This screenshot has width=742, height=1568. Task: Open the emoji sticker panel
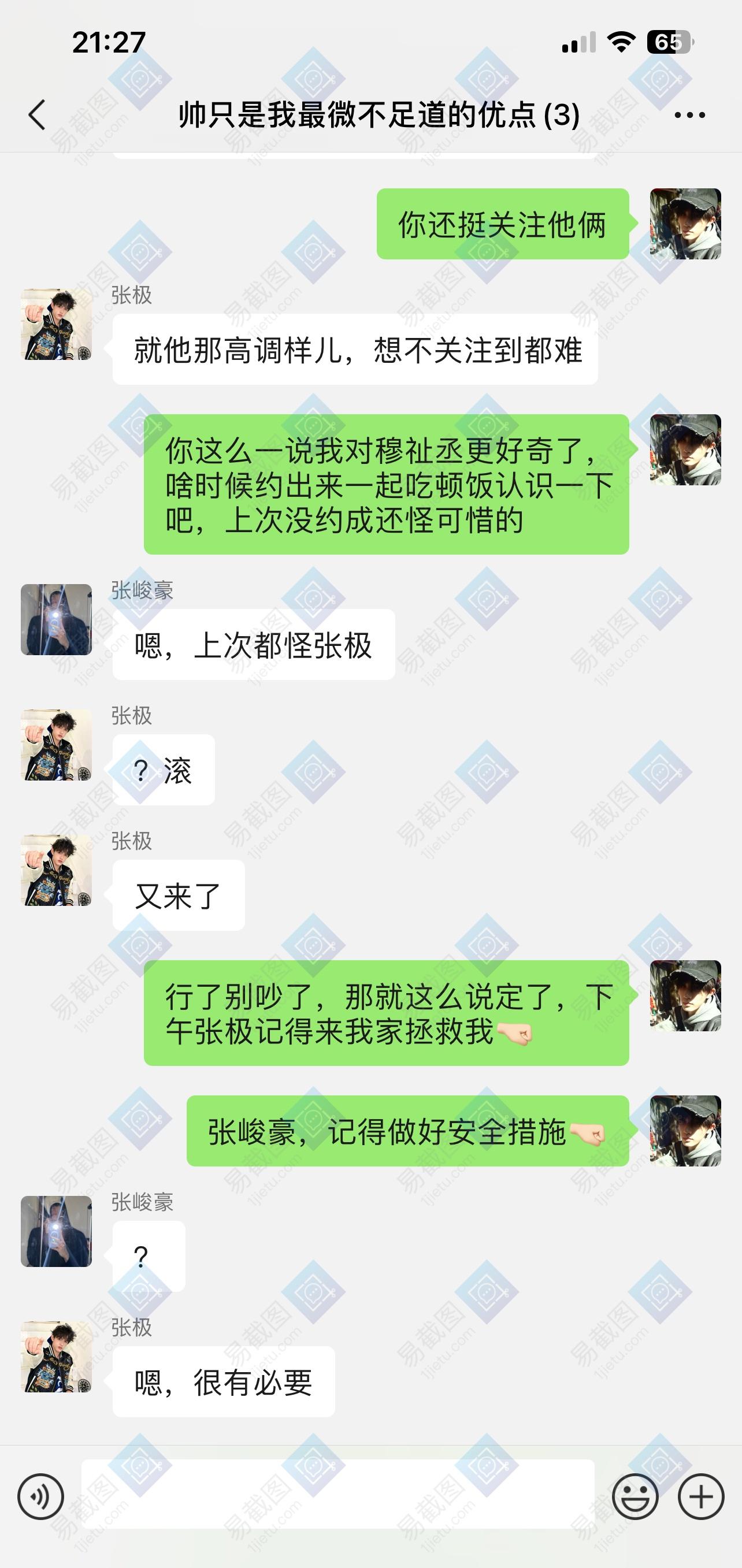click(x=635, y=1496)
